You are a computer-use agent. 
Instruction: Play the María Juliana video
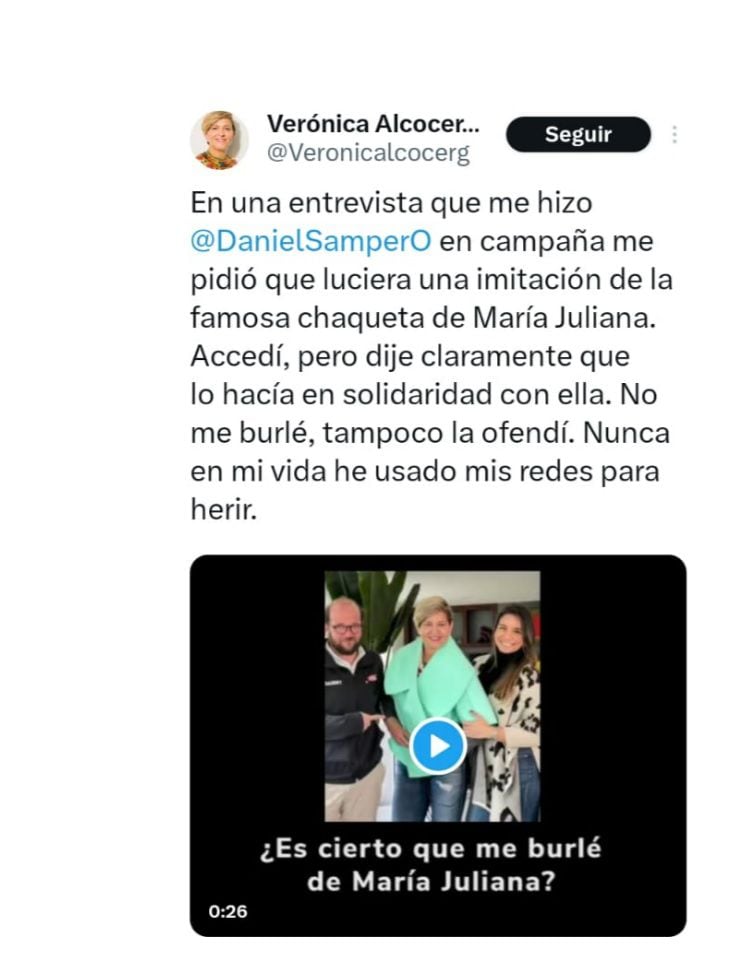pyautogui.click(x=438, y=746)
